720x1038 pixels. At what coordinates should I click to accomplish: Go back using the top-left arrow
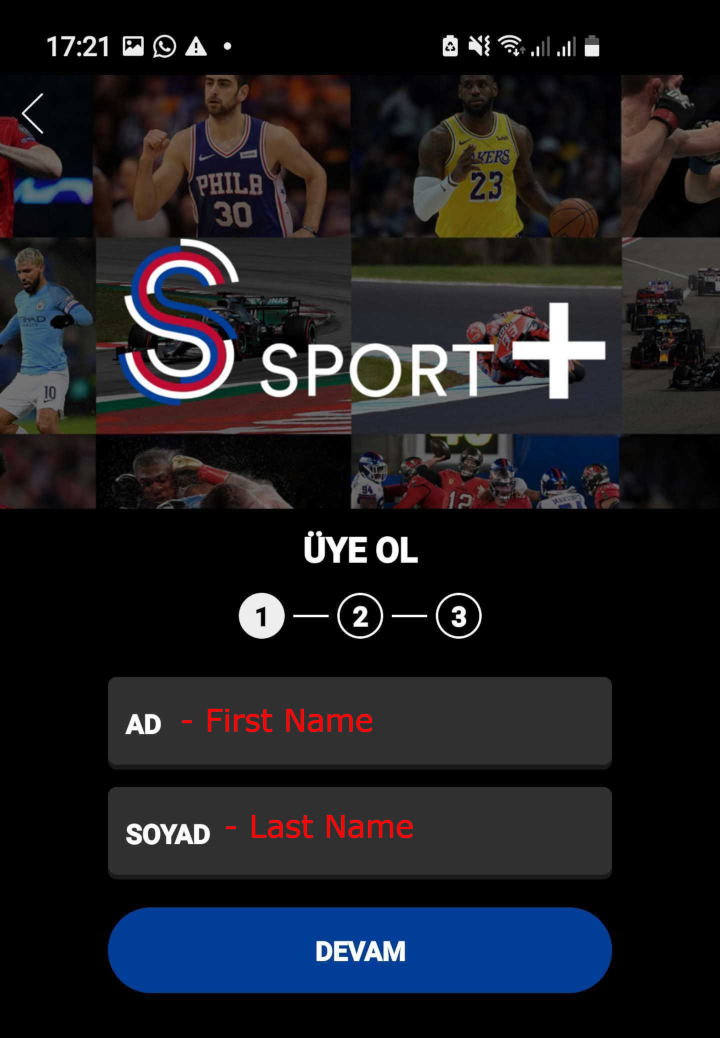33,113
